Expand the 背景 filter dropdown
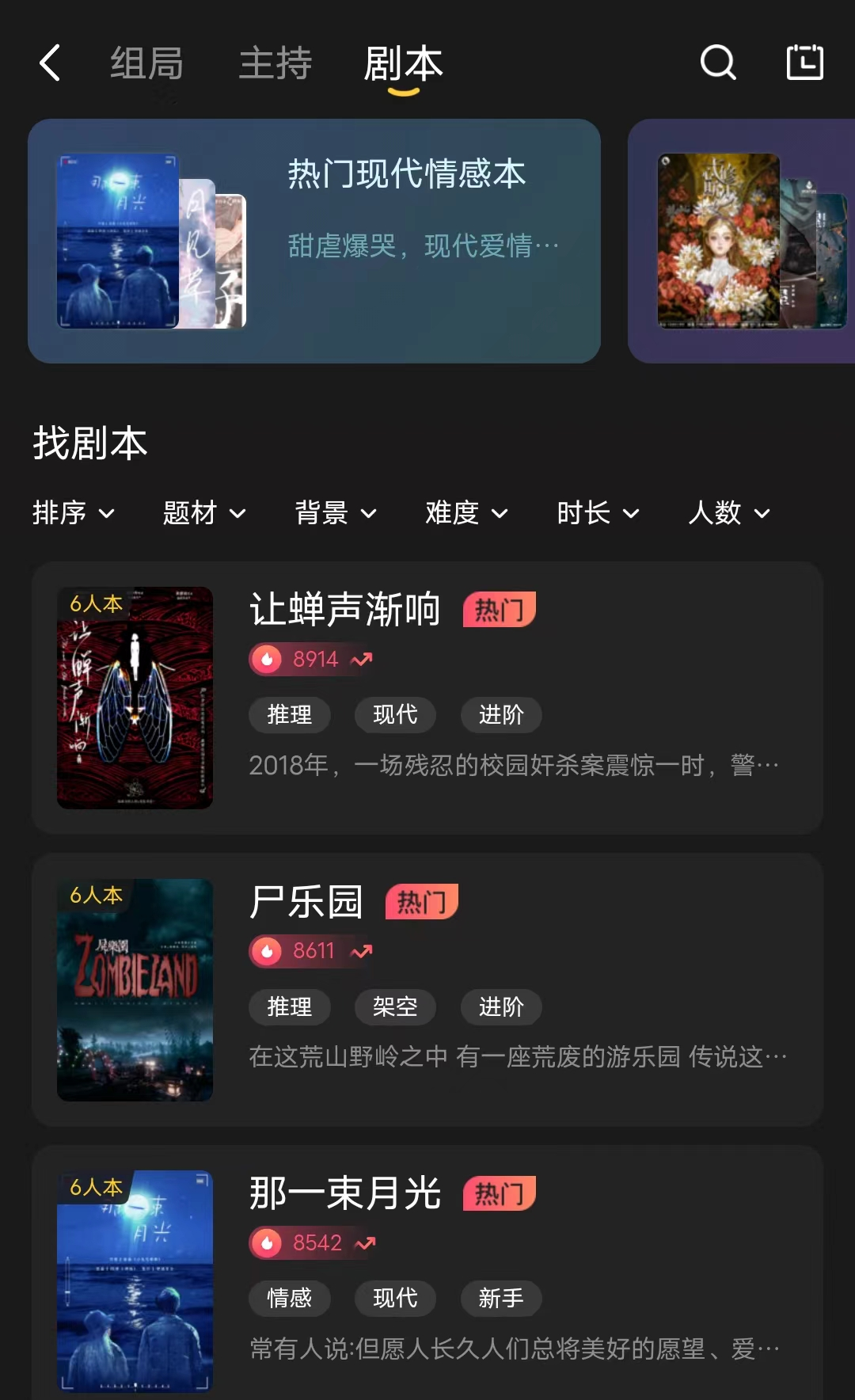855x1400 pixels. pyautogui.click(x=336, y=513)
